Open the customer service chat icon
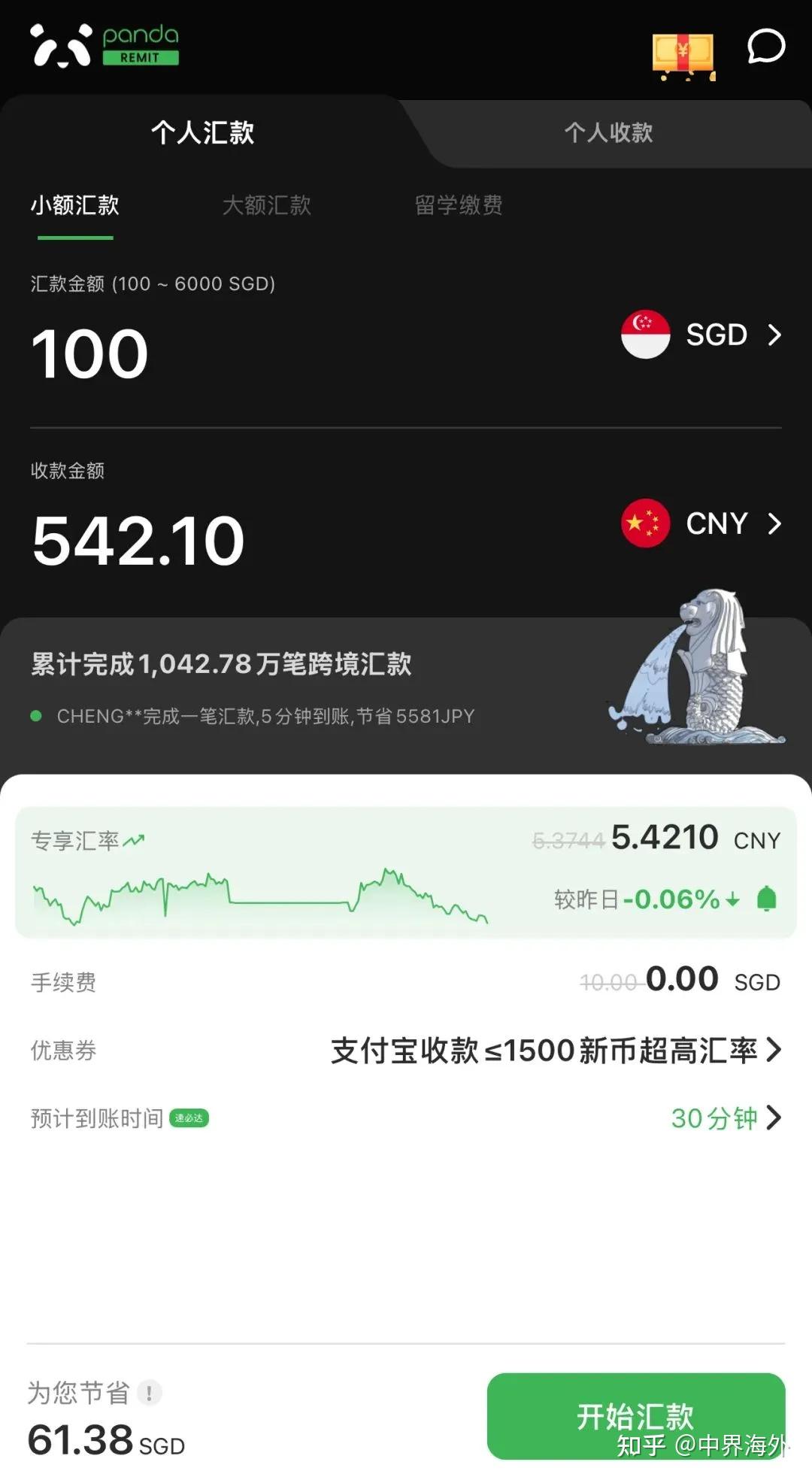This screenshot has height=1480, width=812. point(766,47)
